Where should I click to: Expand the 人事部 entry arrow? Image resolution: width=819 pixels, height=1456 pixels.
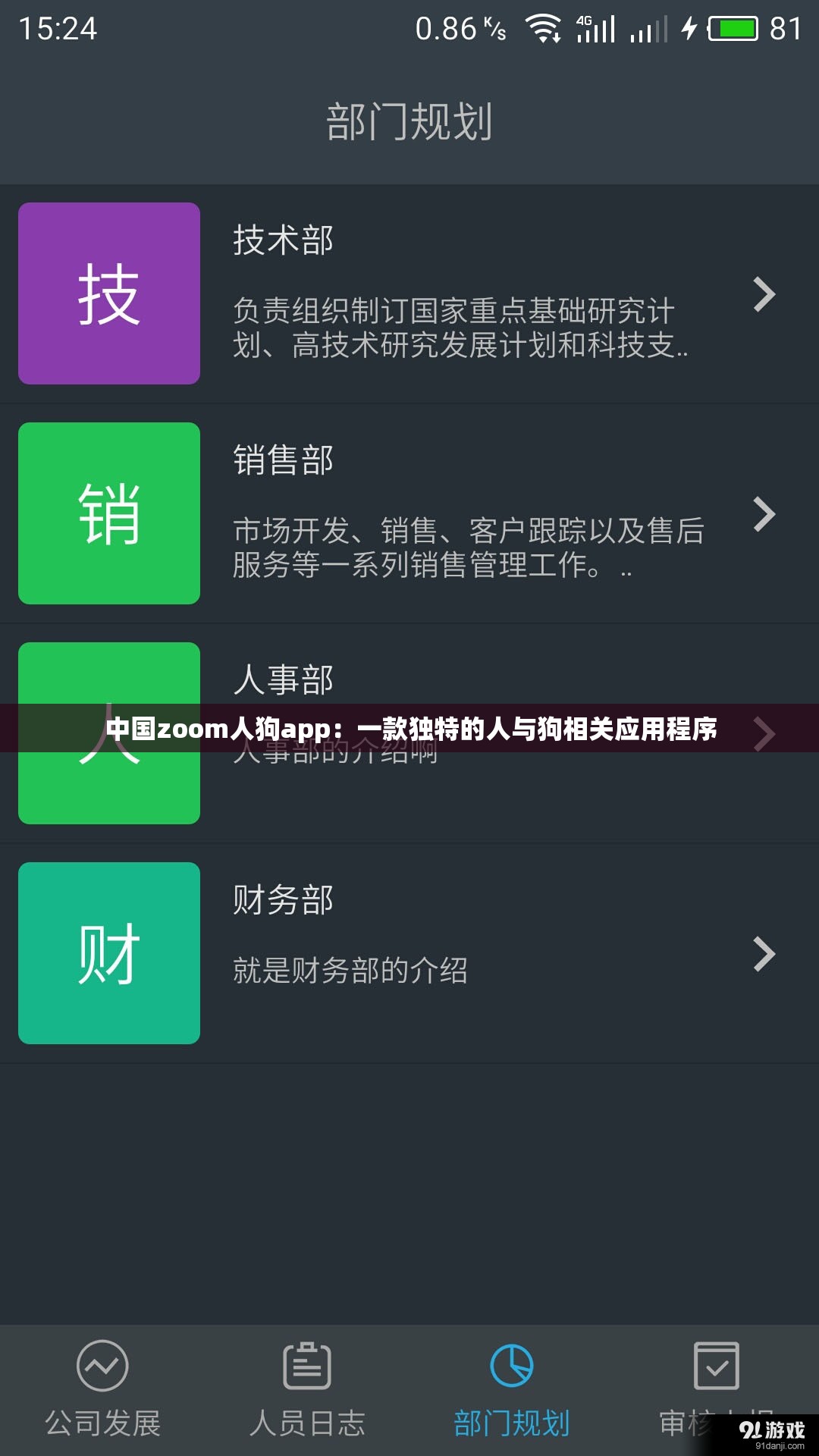pyautogui.click(x=764, y=734)
